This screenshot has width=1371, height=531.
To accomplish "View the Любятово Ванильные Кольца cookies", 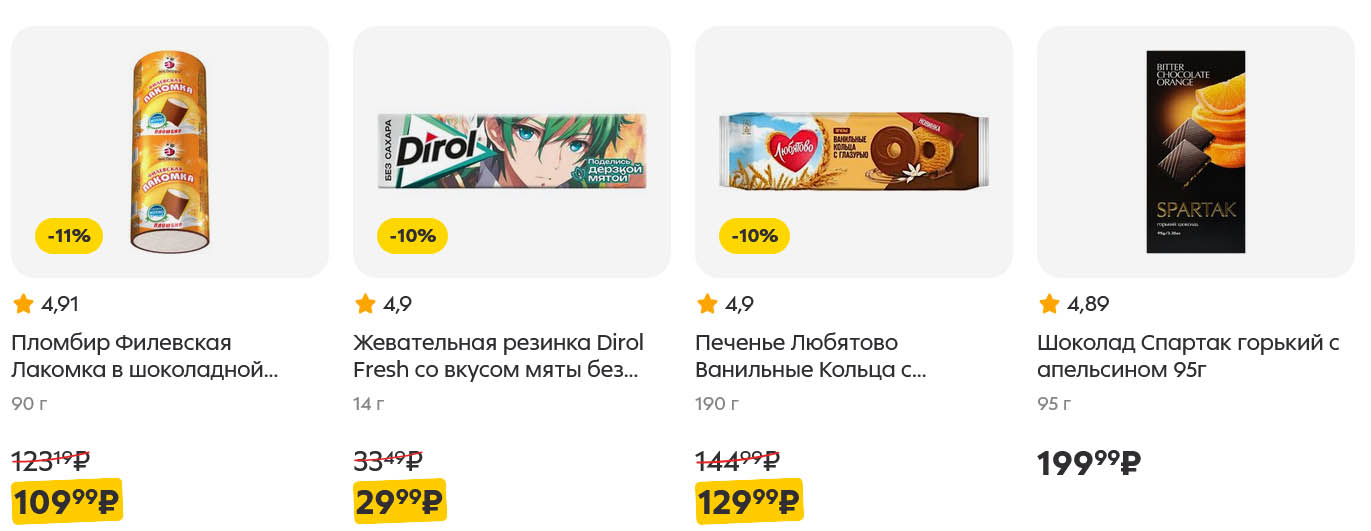I will (853, 152).
